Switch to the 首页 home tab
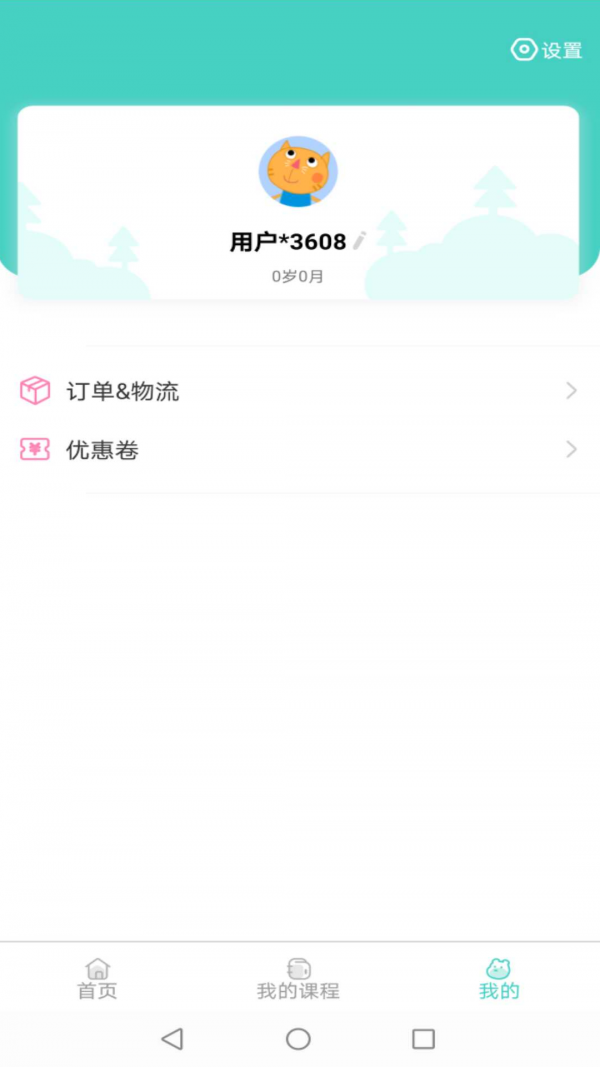Screen dimensions: 600x1067 (98, 979)
